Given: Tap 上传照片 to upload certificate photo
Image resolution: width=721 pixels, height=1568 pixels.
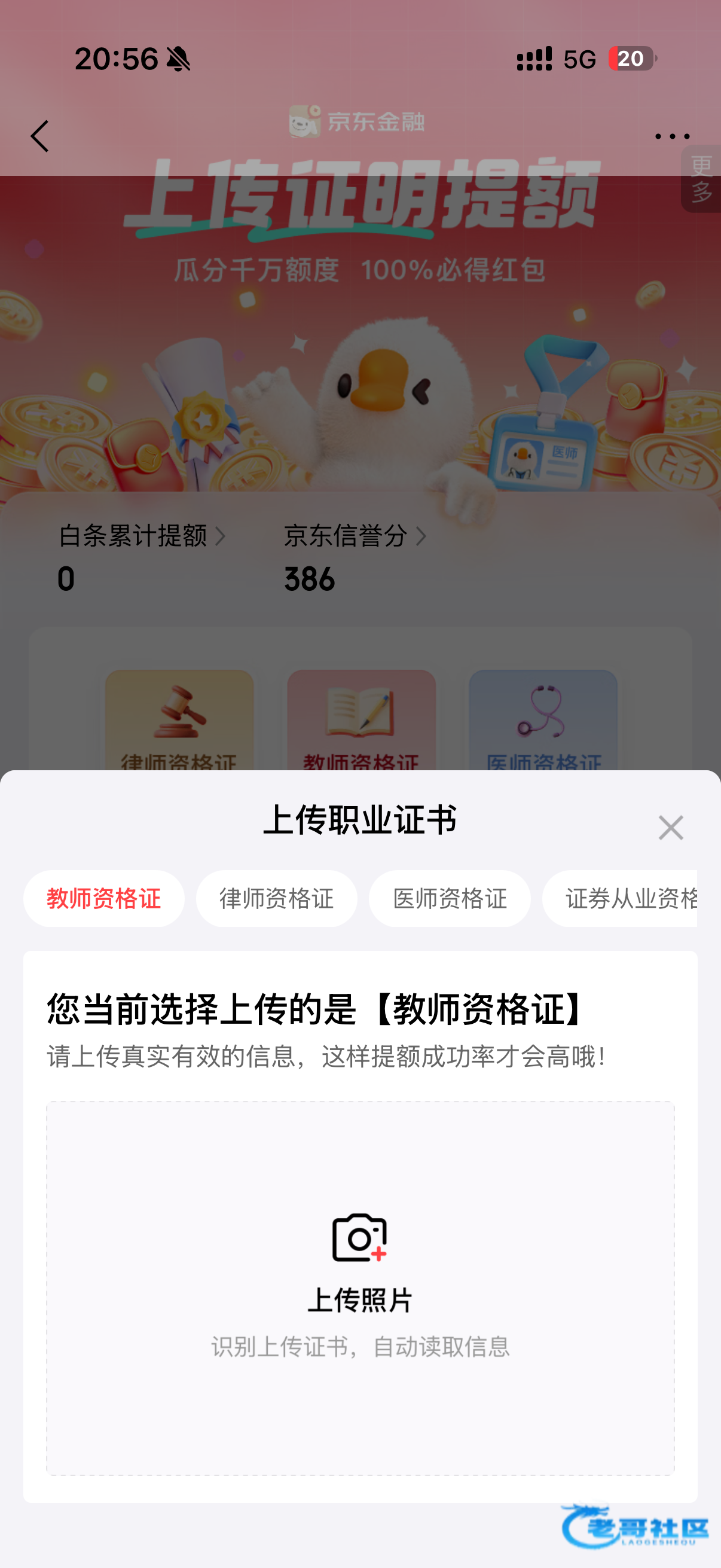Looking at the screenshot, I should point(359,1287).
